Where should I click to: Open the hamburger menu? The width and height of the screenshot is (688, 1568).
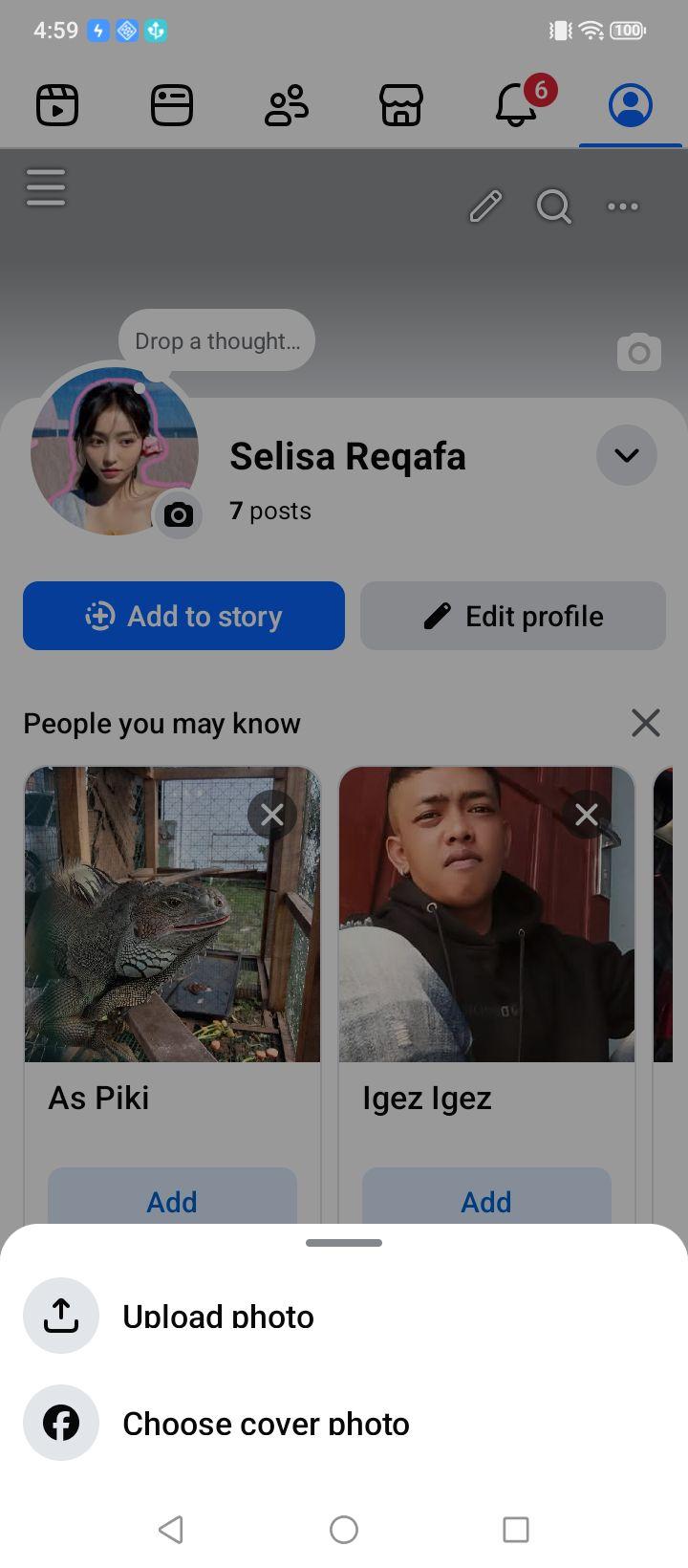tap(46, 187)
